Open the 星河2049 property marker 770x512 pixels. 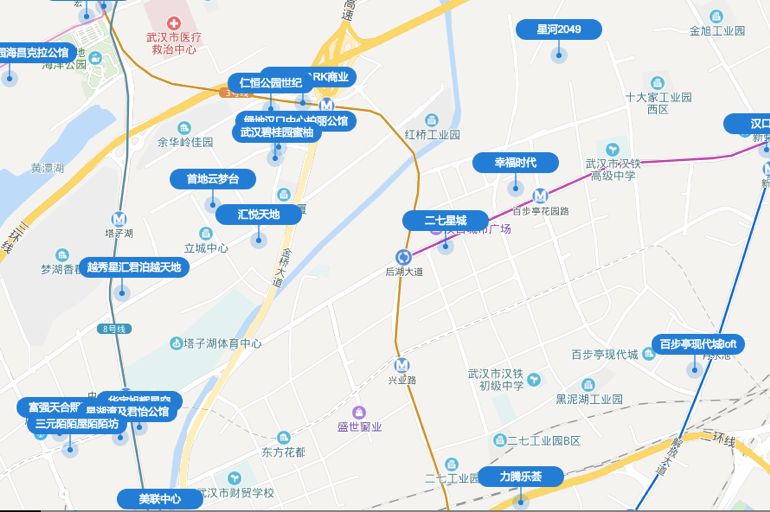(x=558, y=30)
